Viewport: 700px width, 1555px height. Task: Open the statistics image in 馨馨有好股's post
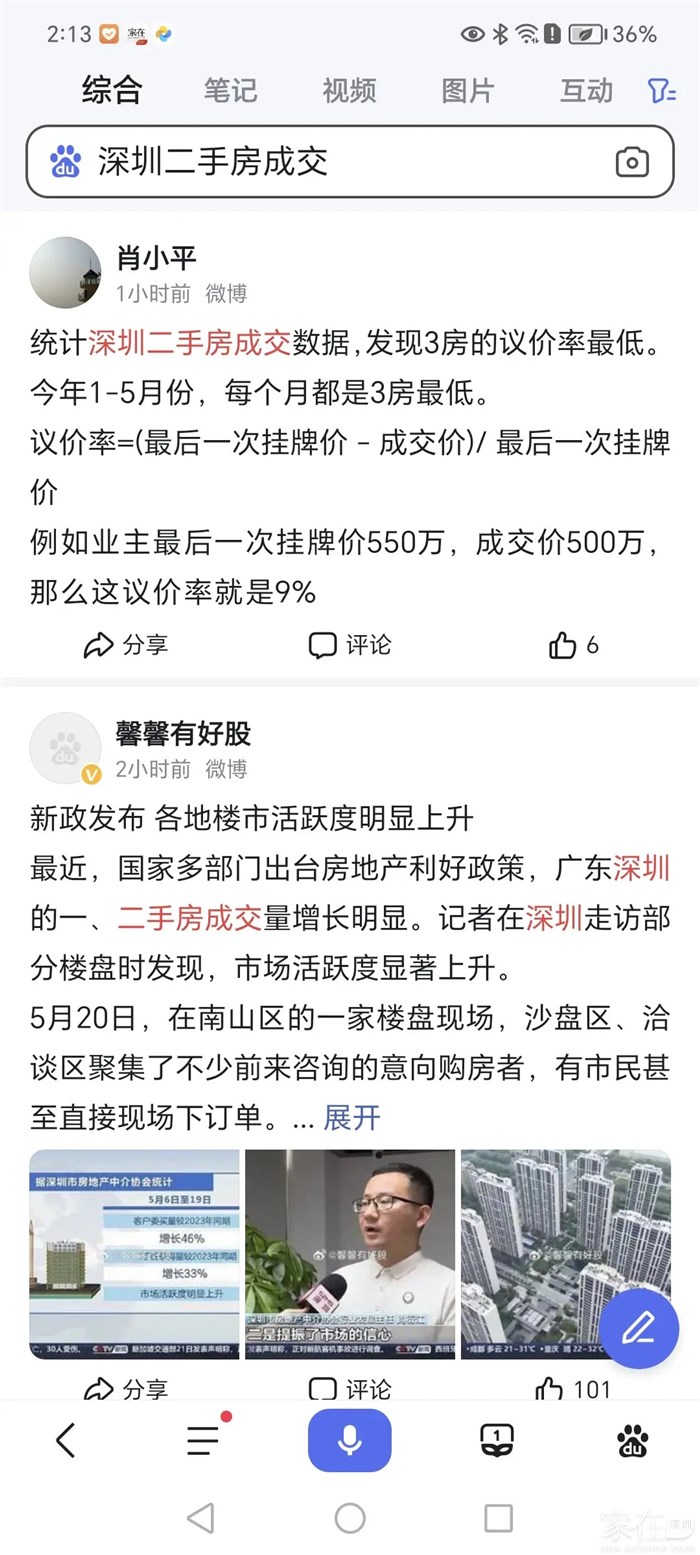[135, 1254]
